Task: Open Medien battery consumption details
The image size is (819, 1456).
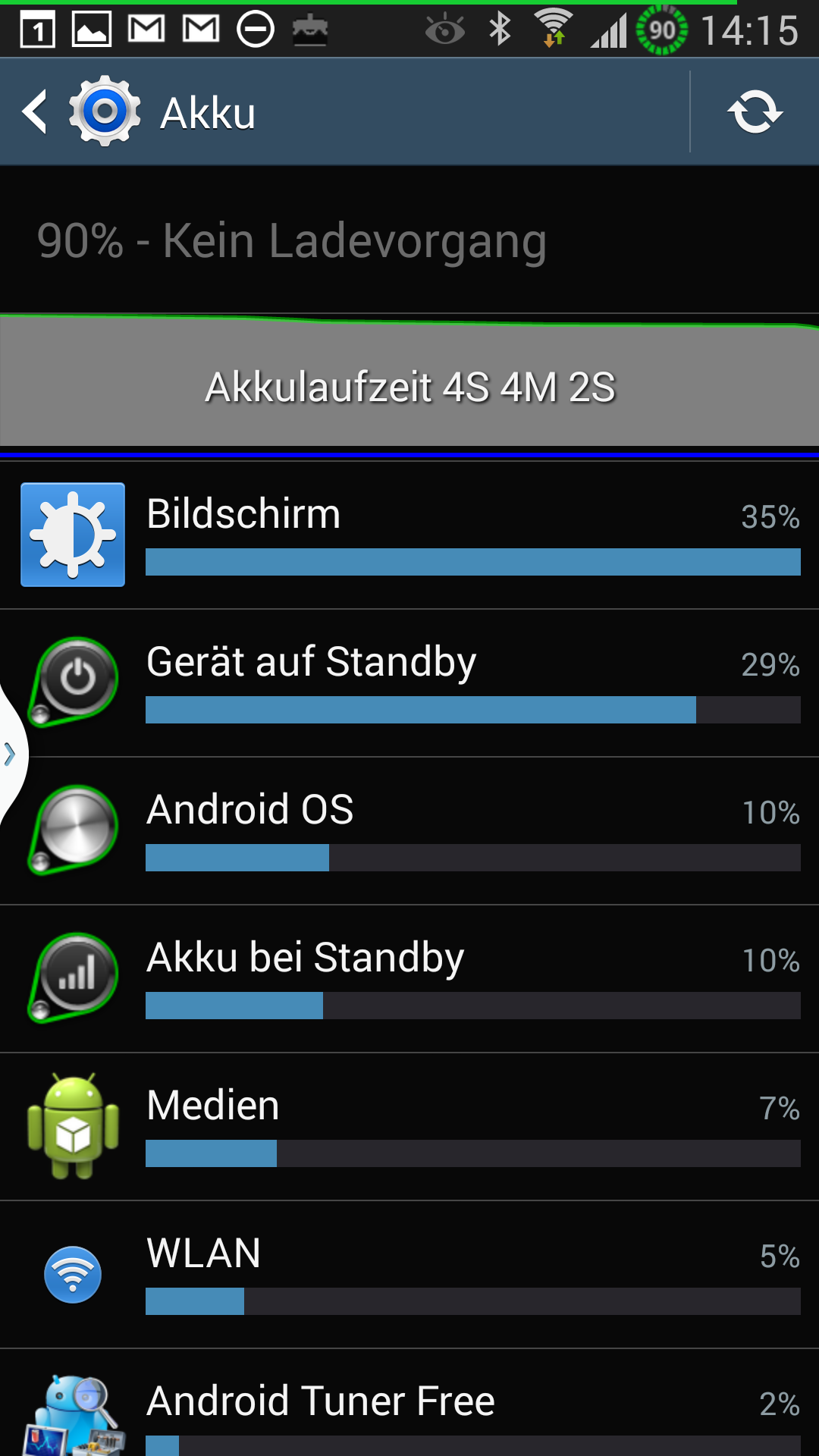Action: click(409, 1127)
